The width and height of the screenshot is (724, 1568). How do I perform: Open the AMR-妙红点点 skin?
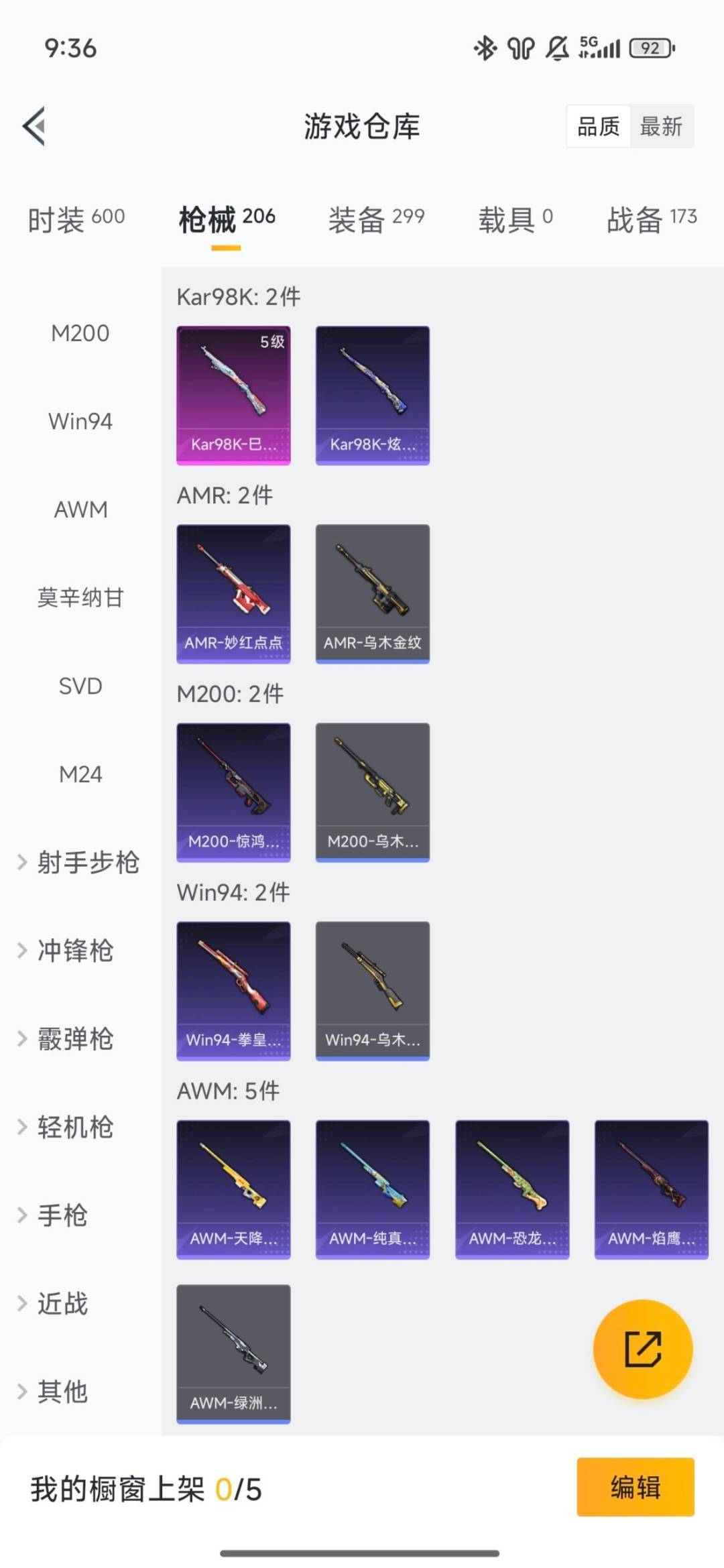(x=233, y=593)
